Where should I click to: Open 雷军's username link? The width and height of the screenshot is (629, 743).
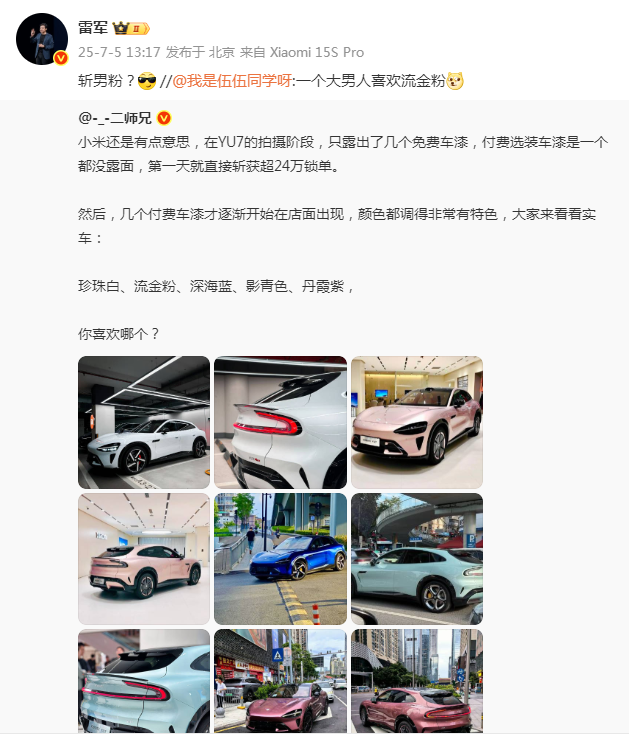pyautogui.click(x=92, y=27)
